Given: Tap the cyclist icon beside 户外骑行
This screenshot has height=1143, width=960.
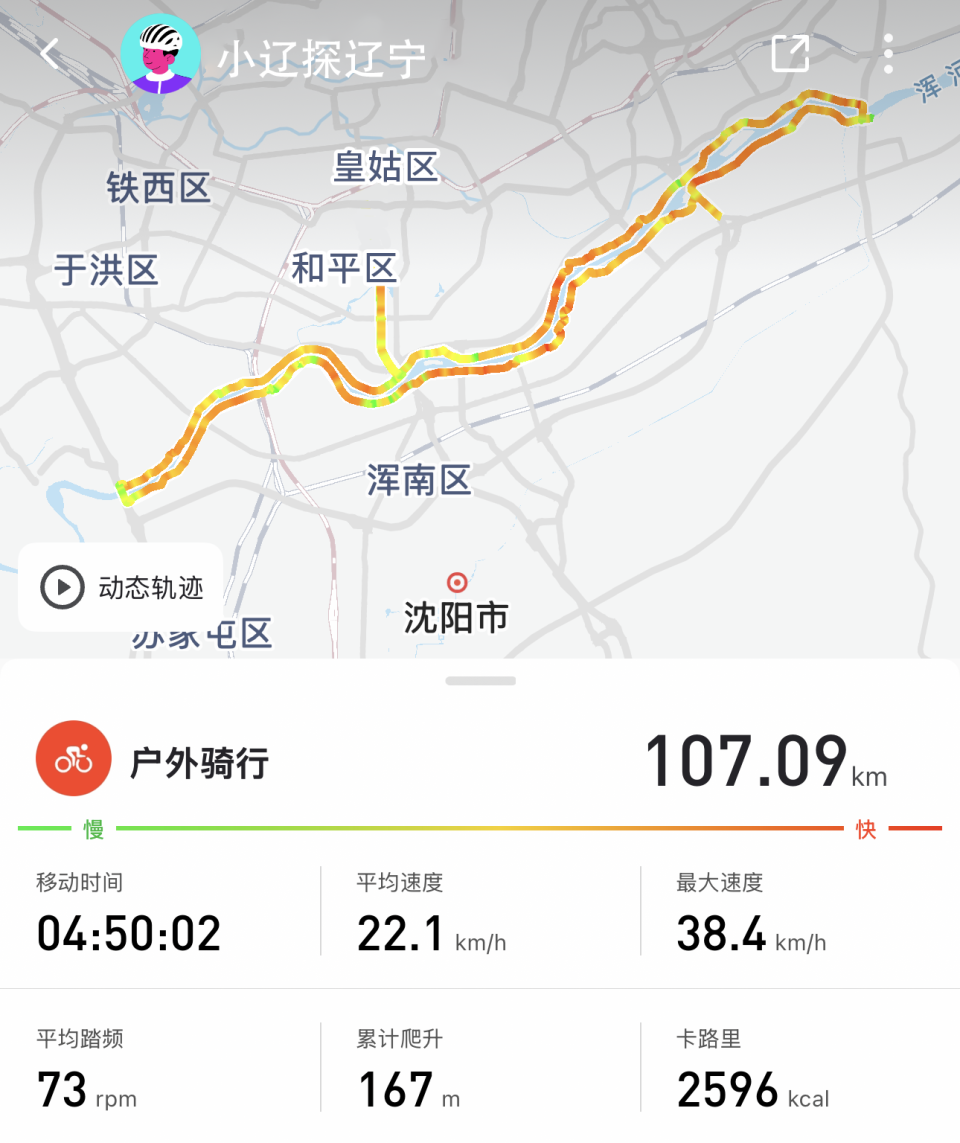Looking at the screenshot, I should coord(72,758).
